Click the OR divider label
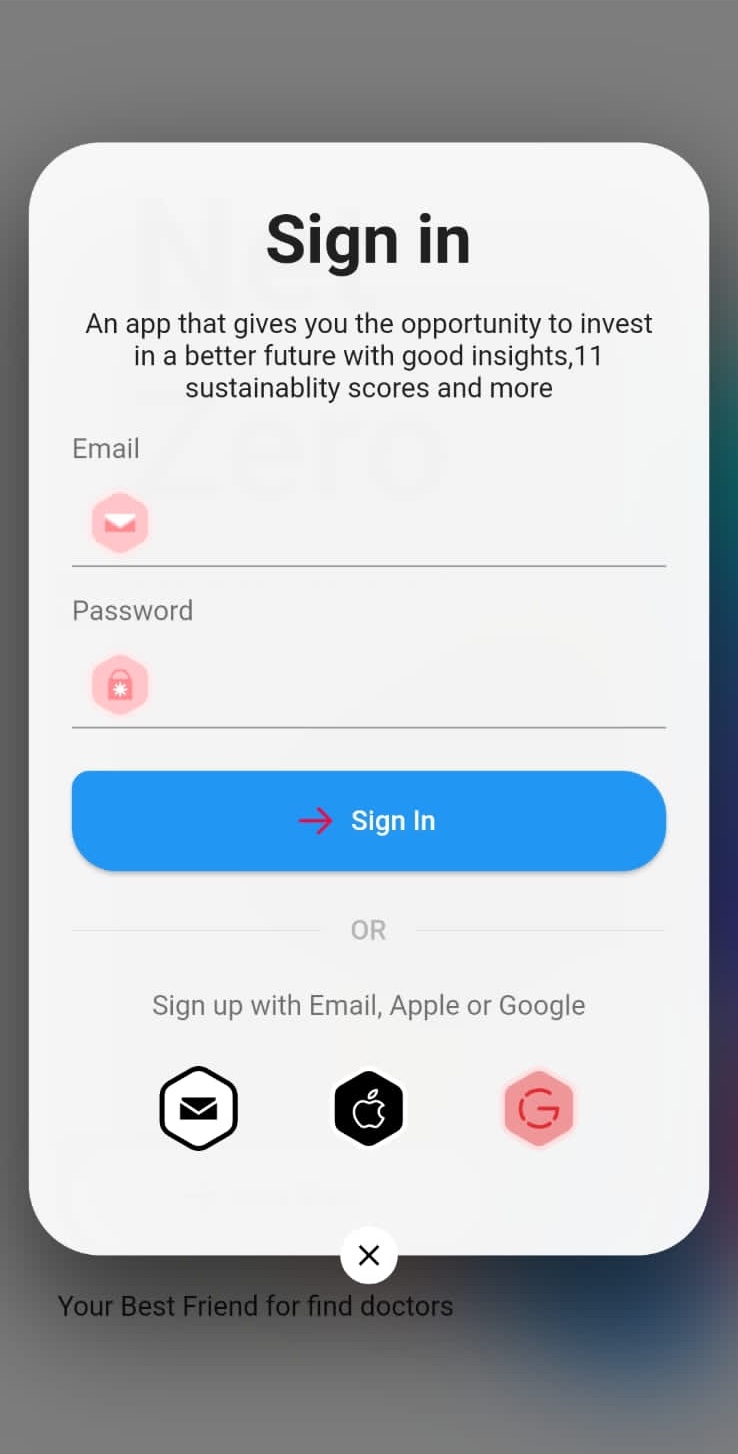The width and height of the screenshot is (738, 1454). pyautogui.click(x=368, y=930)
